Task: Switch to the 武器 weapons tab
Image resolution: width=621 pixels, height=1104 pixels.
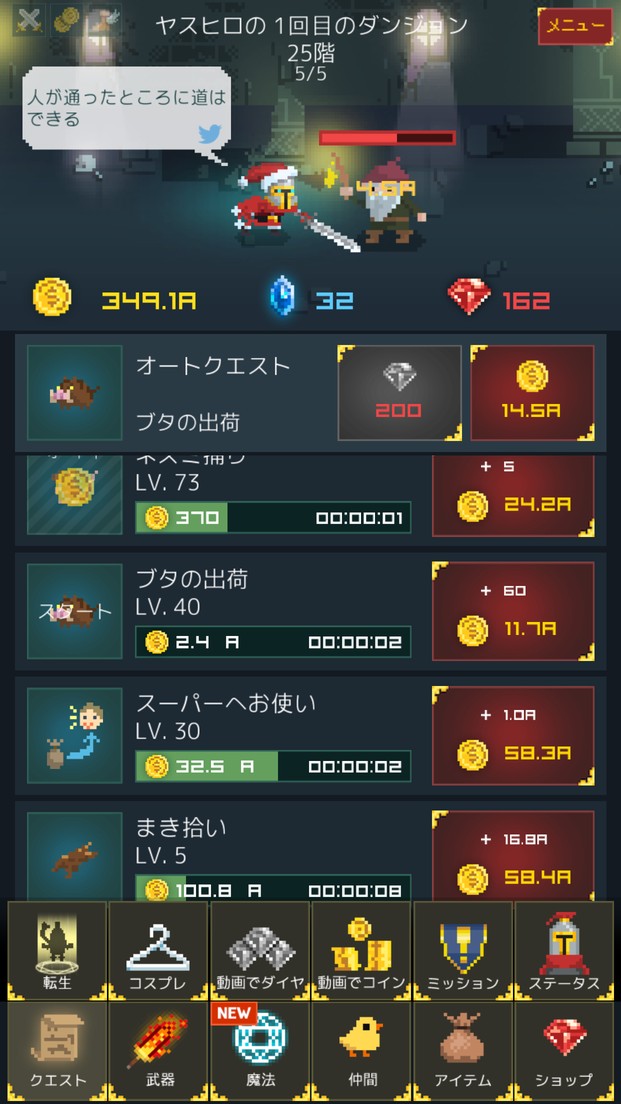Action: pyautogui.click(x=159, y=1050)
